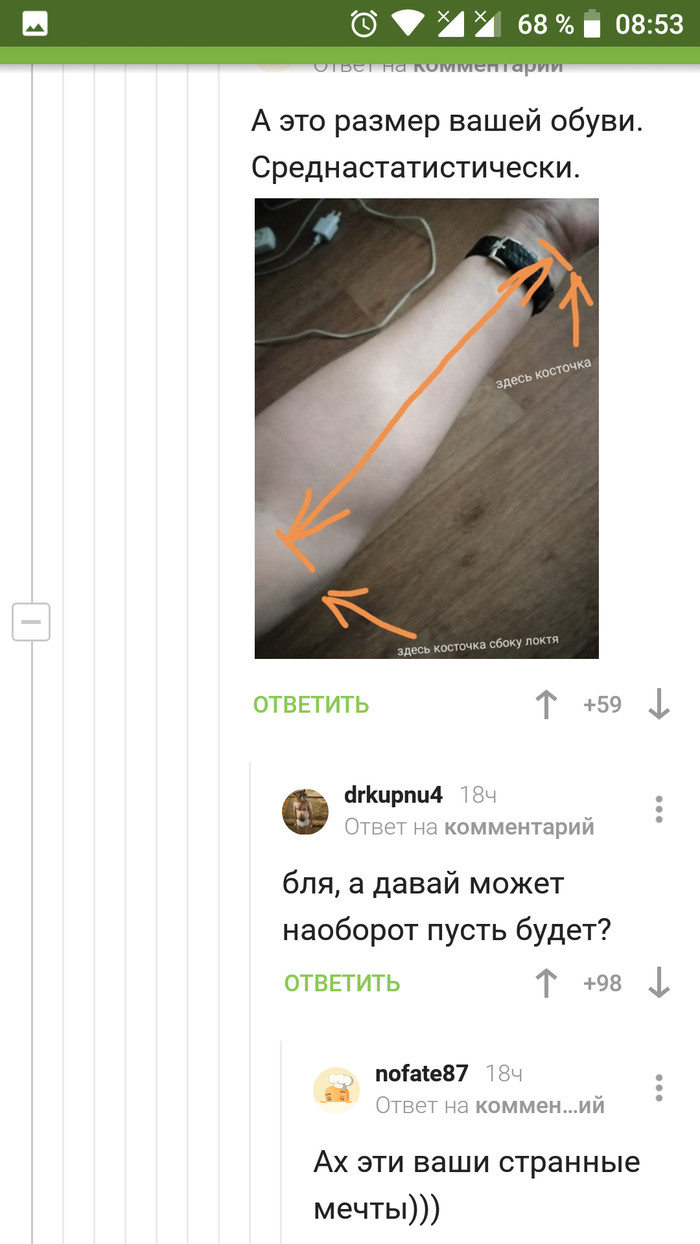This screenshot has height=1244, width=700.
Task: Open the forearm photo in the comment
Action: (426, 428)
